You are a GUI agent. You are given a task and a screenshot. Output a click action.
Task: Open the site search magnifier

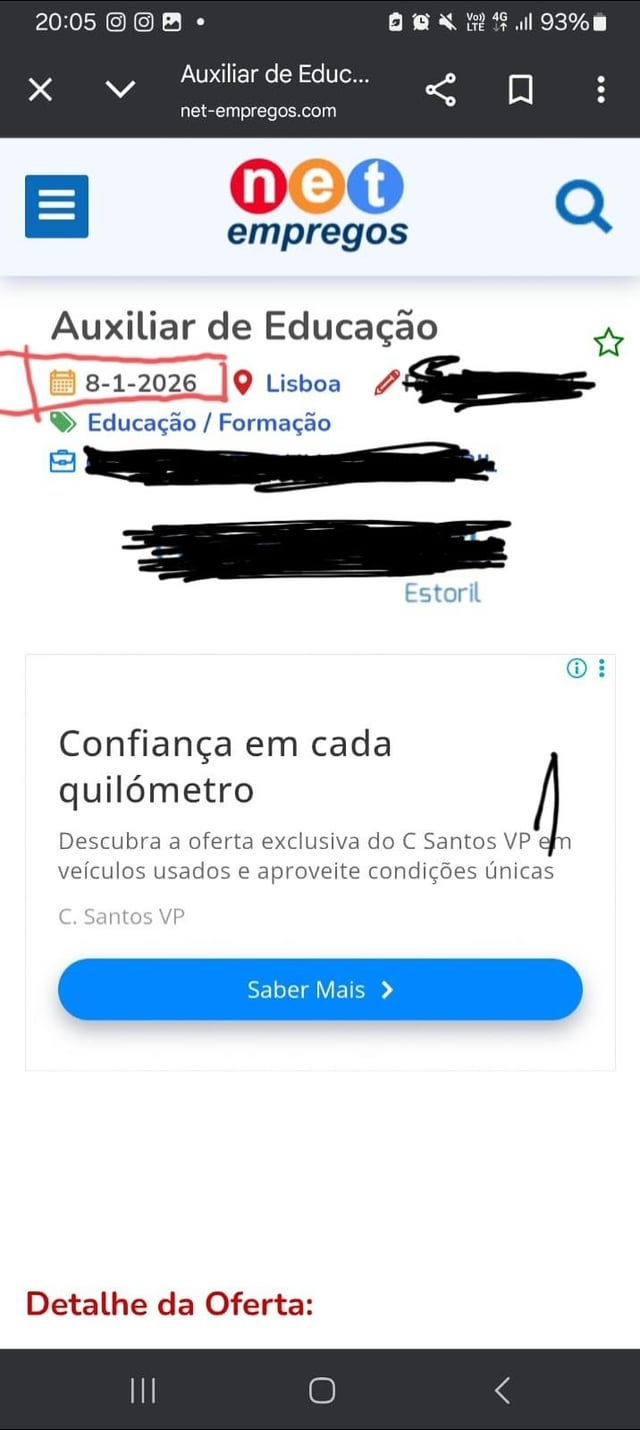583,208
